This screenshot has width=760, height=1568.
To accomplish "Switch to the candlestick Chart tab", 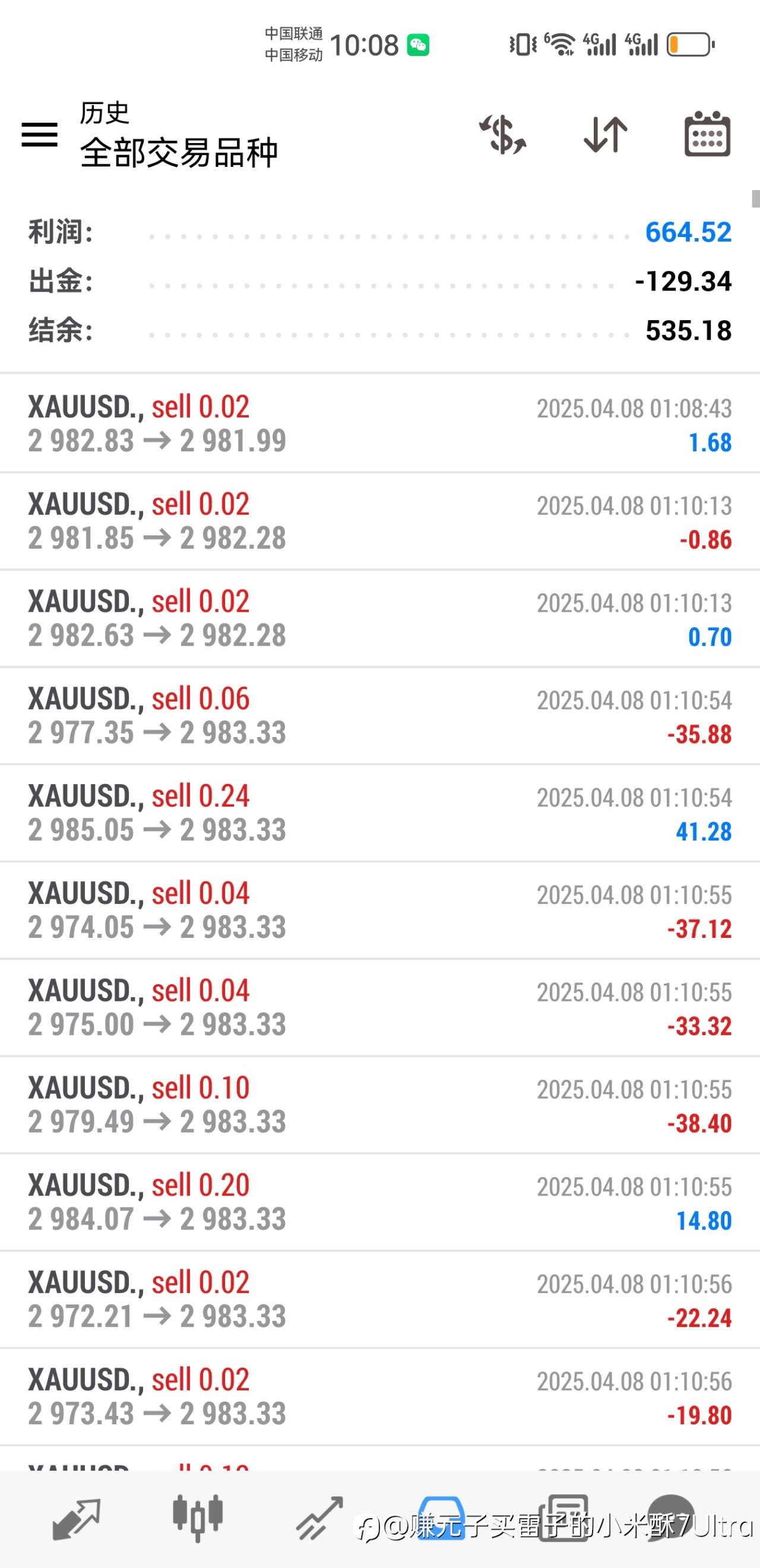I will [x=198, y=1520].
